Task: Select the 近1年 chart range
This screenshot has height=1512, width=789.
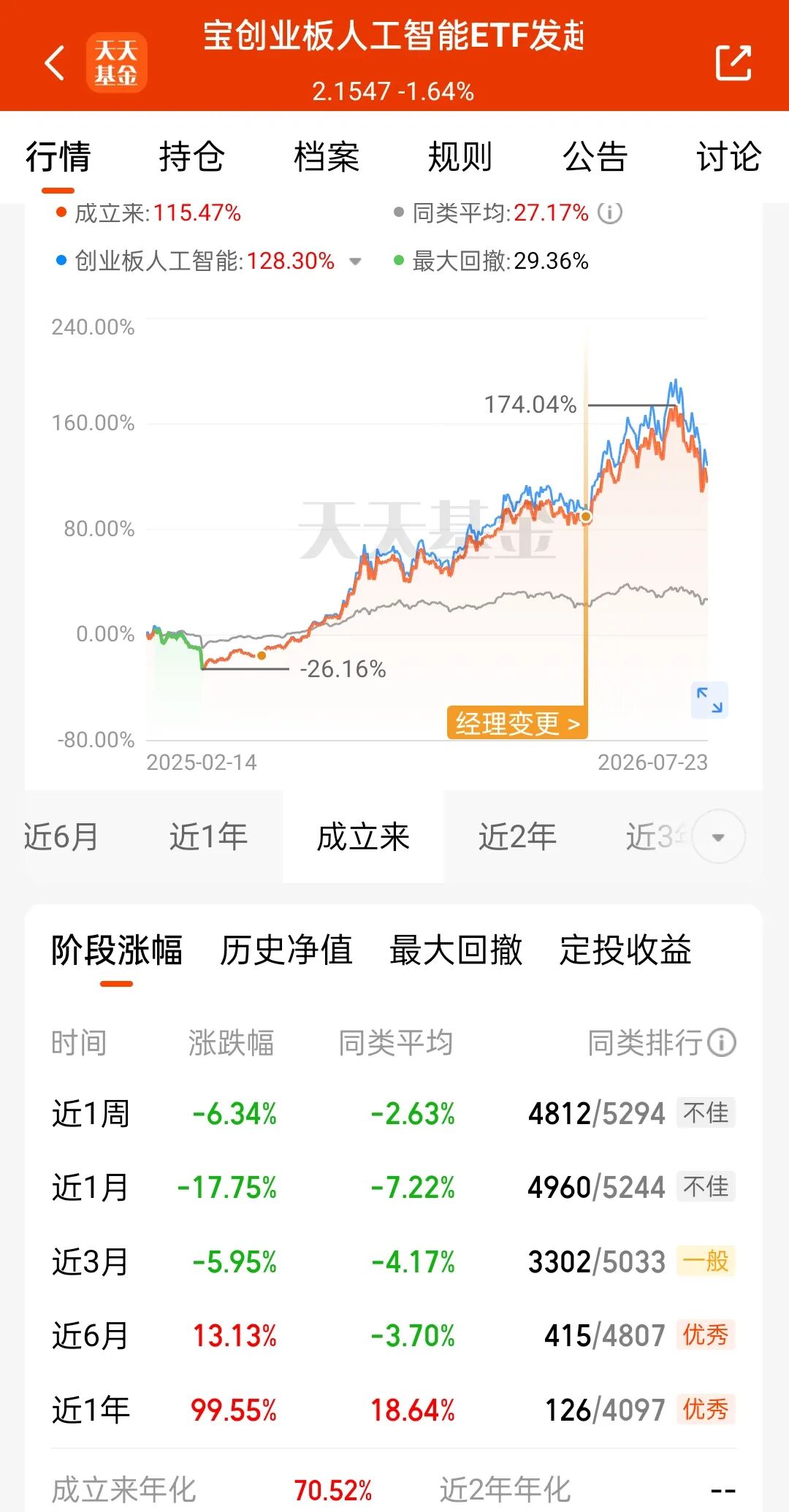Action: (x=209, y=836)
